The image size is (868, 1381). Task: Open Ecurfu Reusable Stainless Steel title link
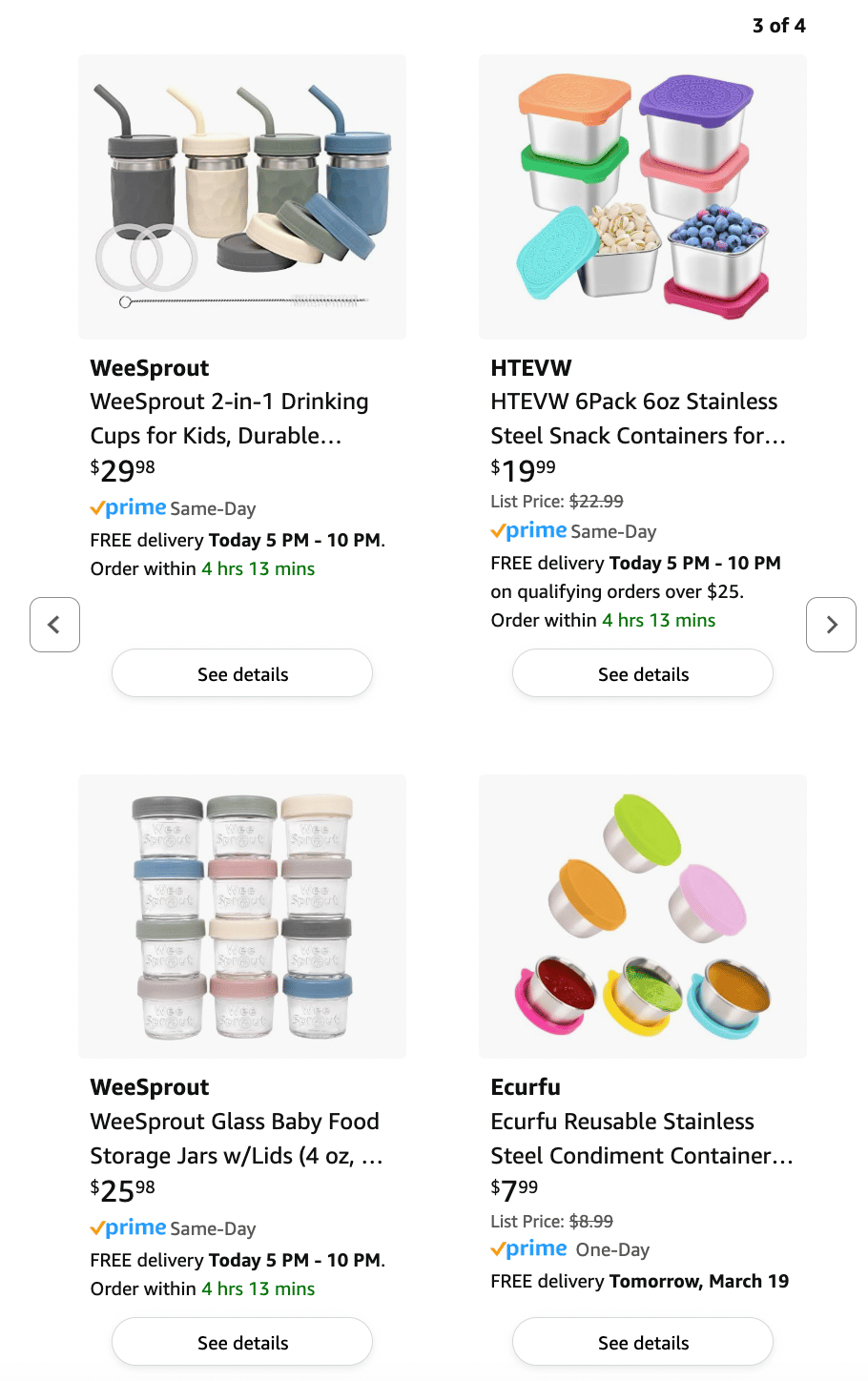pyautogui.click(x=641, y=1139)
